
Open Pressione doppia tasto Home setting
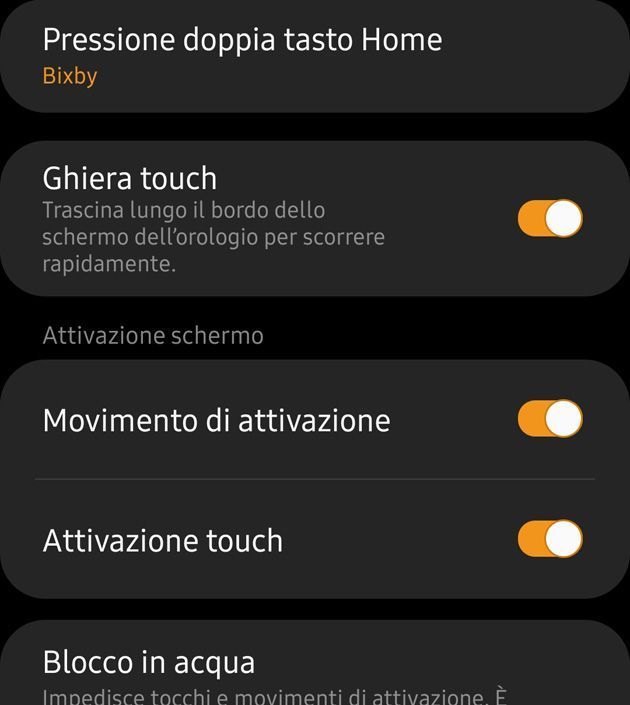click(242, 54)
